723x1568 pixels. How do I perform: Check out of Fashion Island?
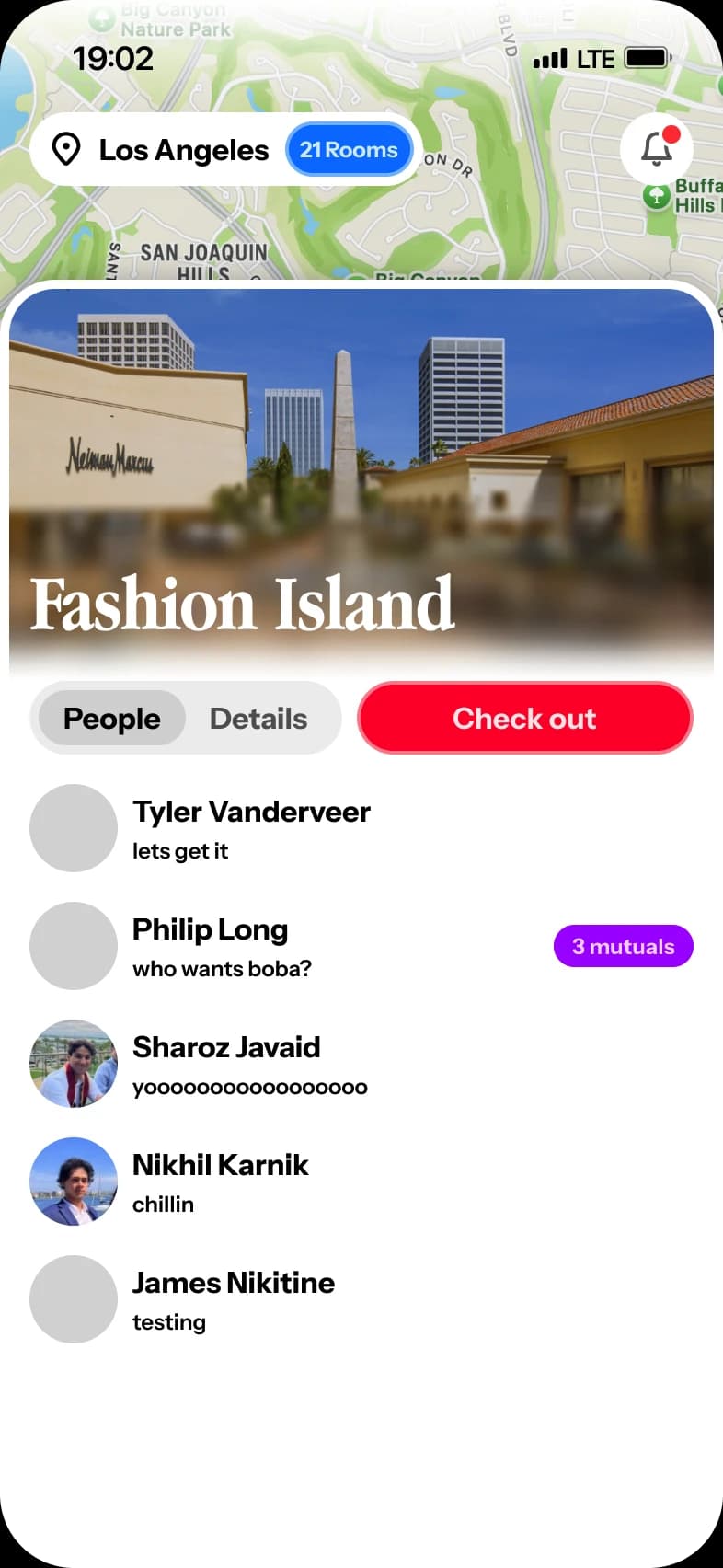(524, 719)
